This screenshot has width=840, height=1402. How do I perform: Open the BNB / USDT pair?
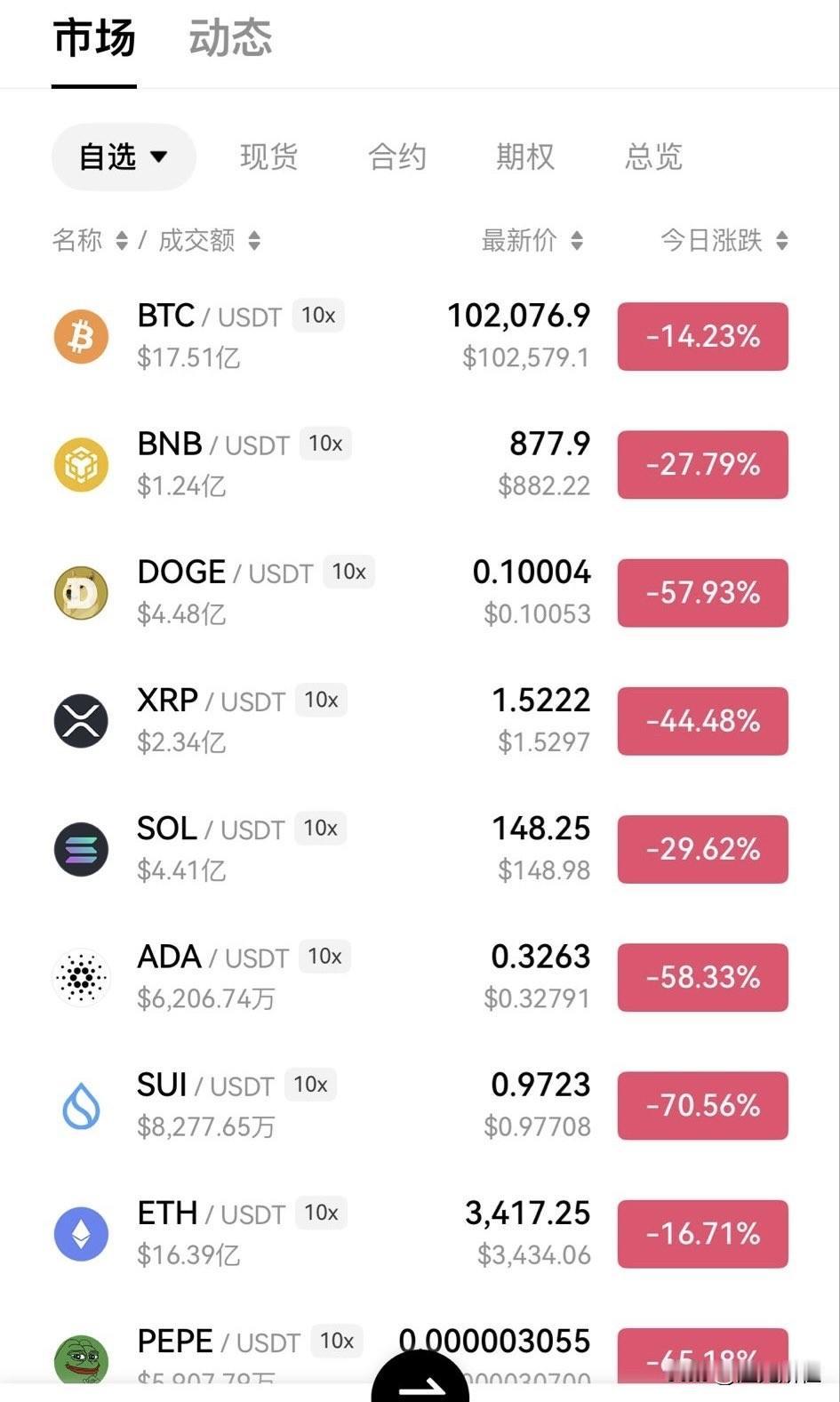420,464
